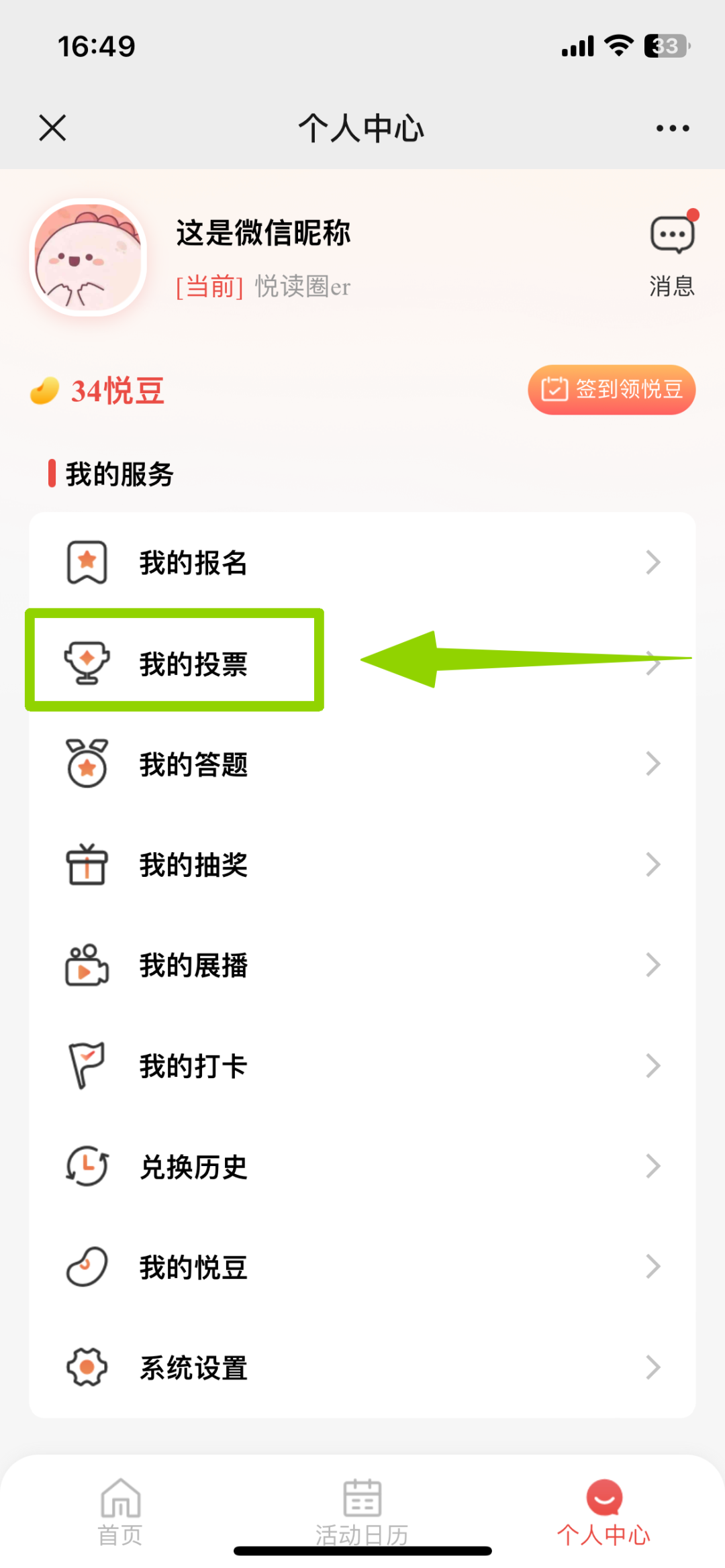Viewport: 725px width, 1568px height.
Task: Tap 签到领悦豆 to check in
Action: [x=612, y=389]
